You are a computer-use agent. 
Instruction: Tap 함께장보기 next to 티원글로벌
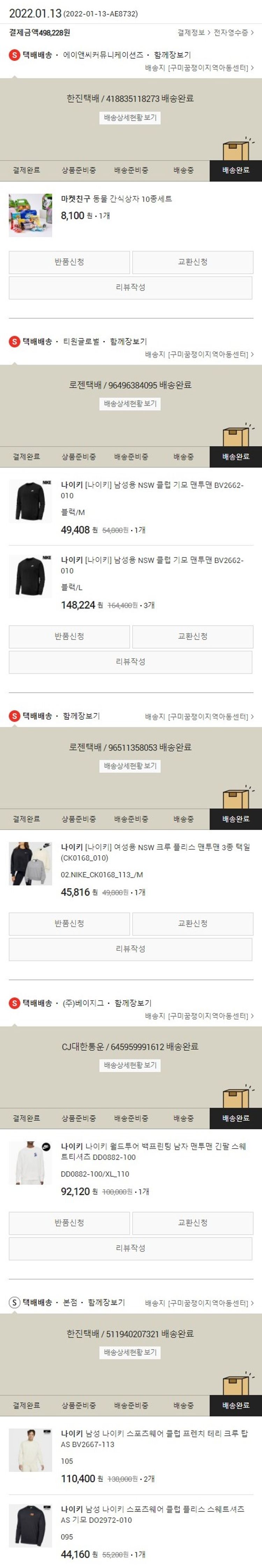[128, 341]
